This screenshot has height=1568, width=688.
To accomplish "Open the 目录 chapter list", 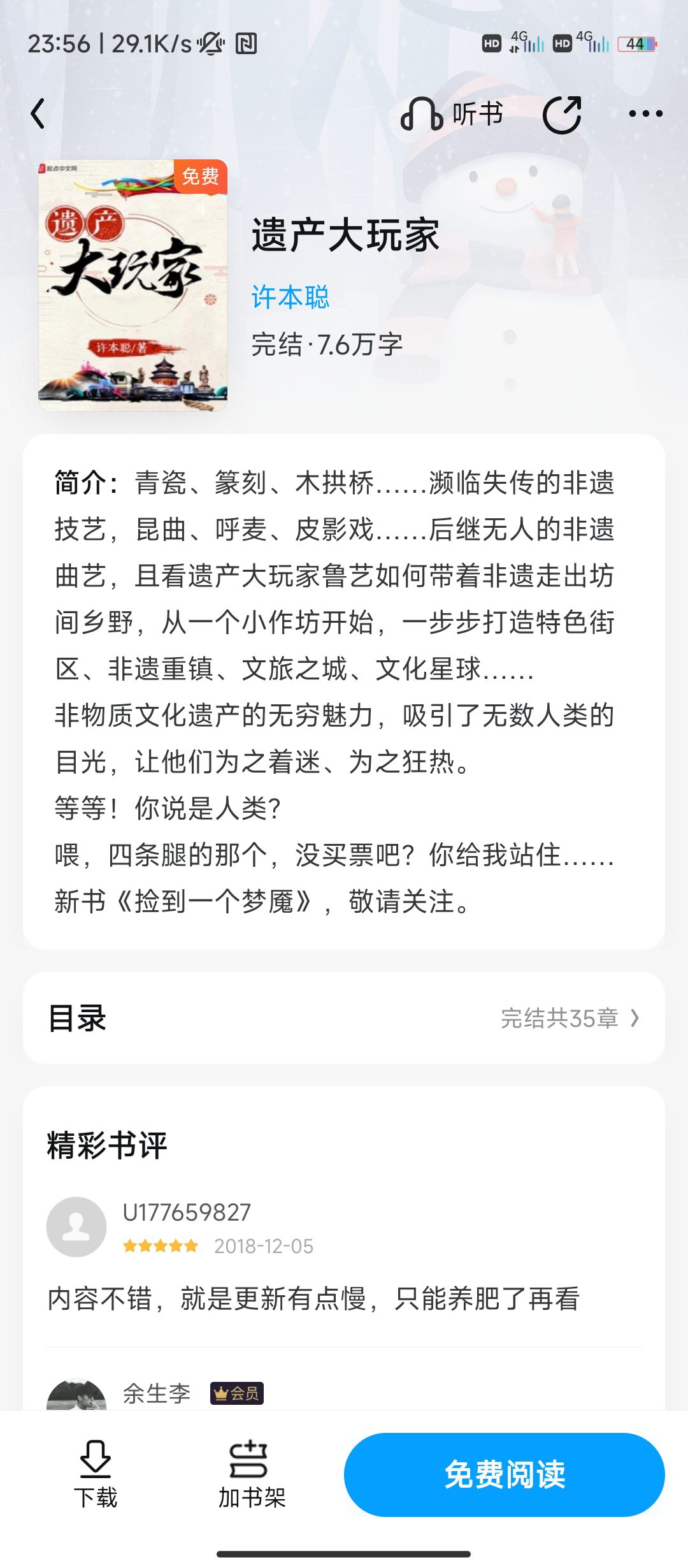I will tap(344, 1018).
